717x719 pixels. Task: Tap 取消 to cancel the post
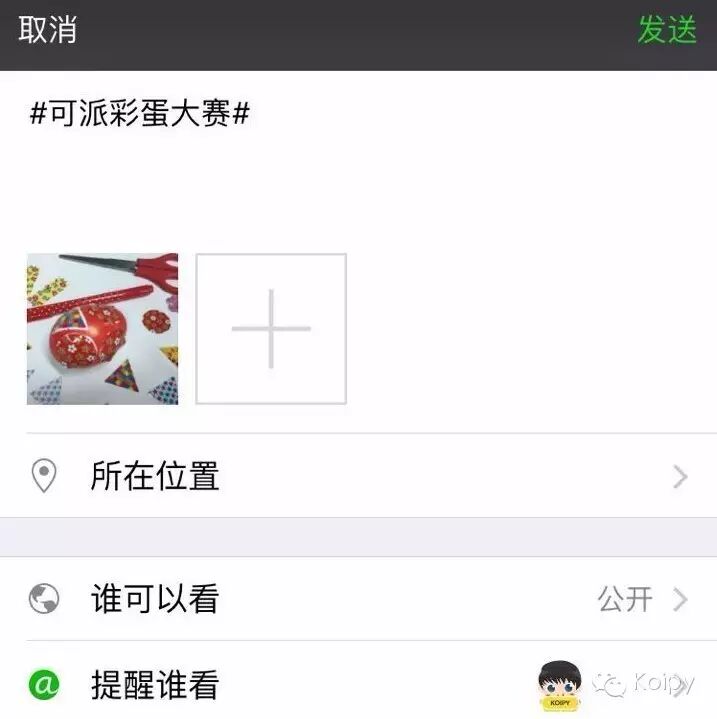tap(47, 30)
